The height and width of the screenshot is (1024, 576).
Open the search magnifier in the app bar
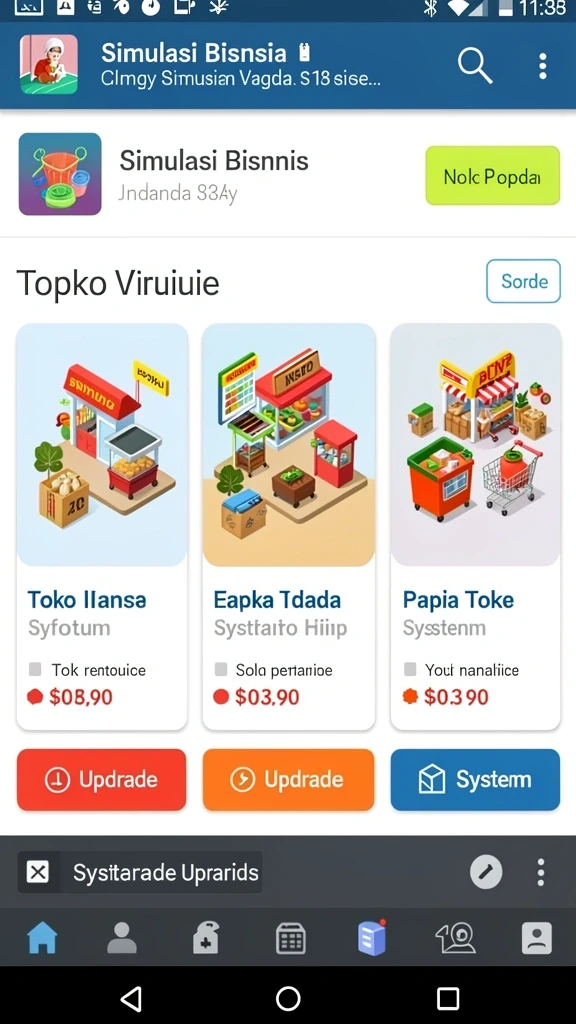[475, 66]
